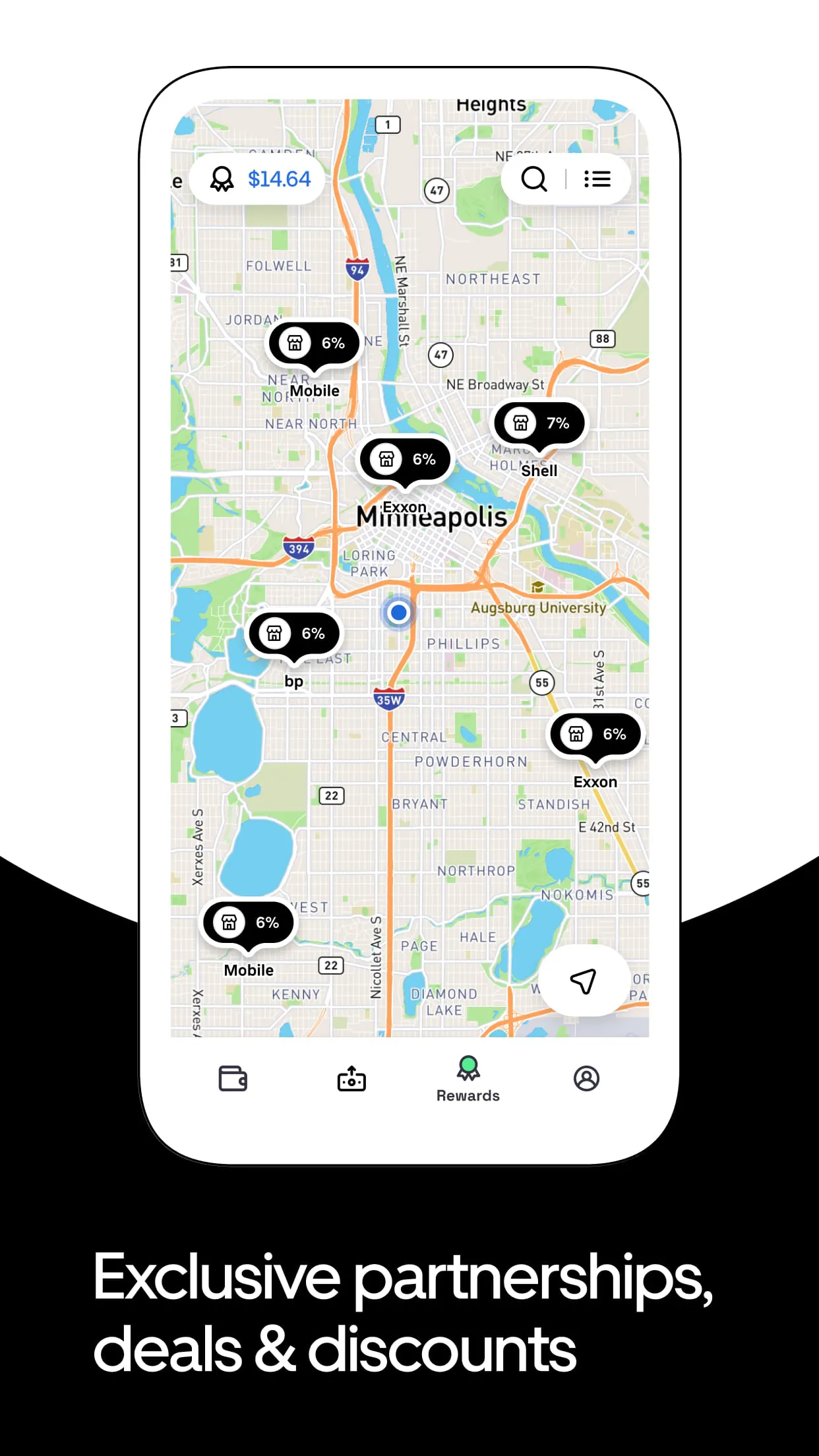This screenshot has width=819, height=1456.
Task: Open the map search icon
Action: tap(534, 179)
